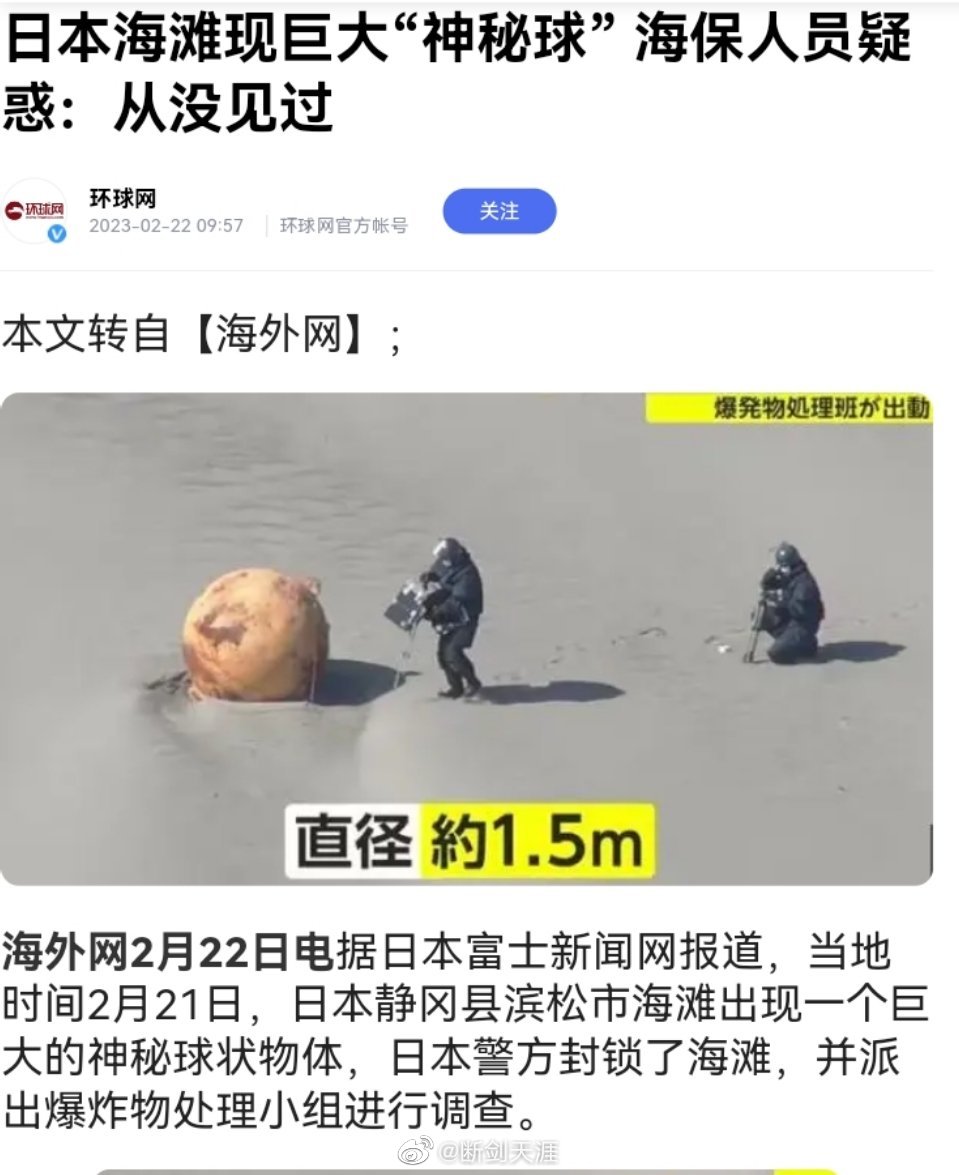Open the 环球网 profile avatar
This screenshot has width=959, height=1175.
tap(35, 211)
